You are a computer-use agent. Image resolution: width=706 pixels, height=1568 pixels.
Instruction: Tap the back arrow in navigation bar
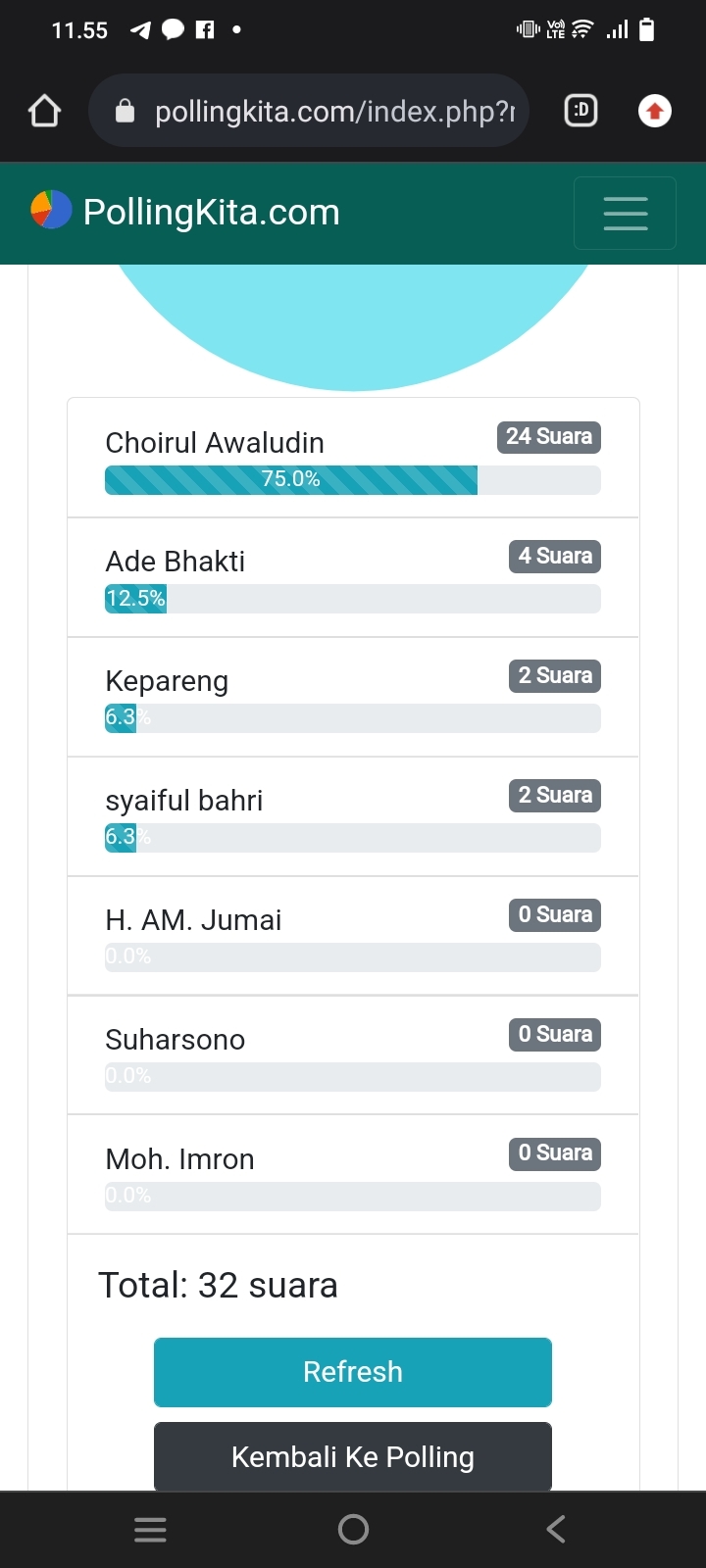point(554,1528)
